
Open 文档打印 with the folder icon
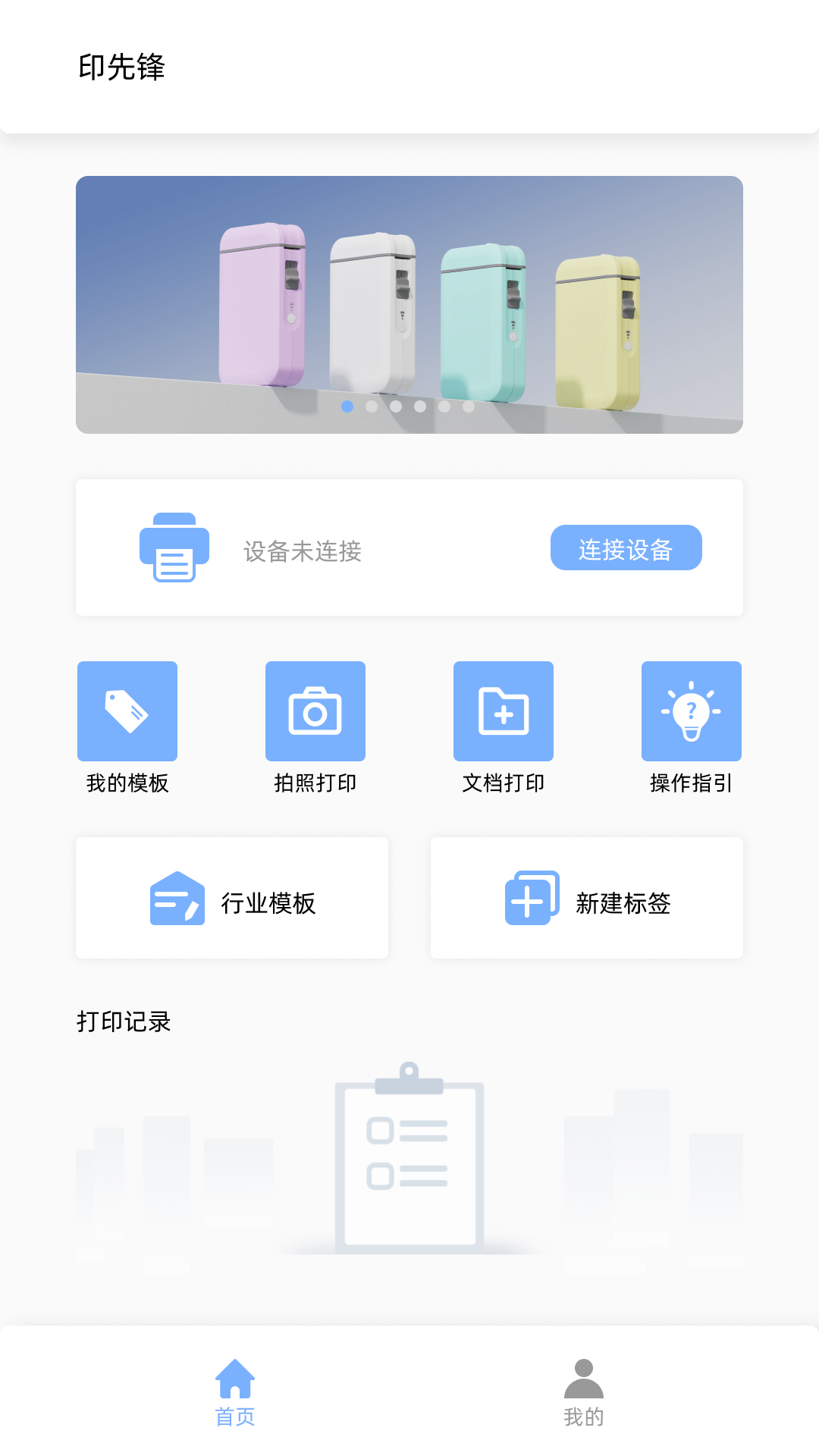(x=503, y=710)
